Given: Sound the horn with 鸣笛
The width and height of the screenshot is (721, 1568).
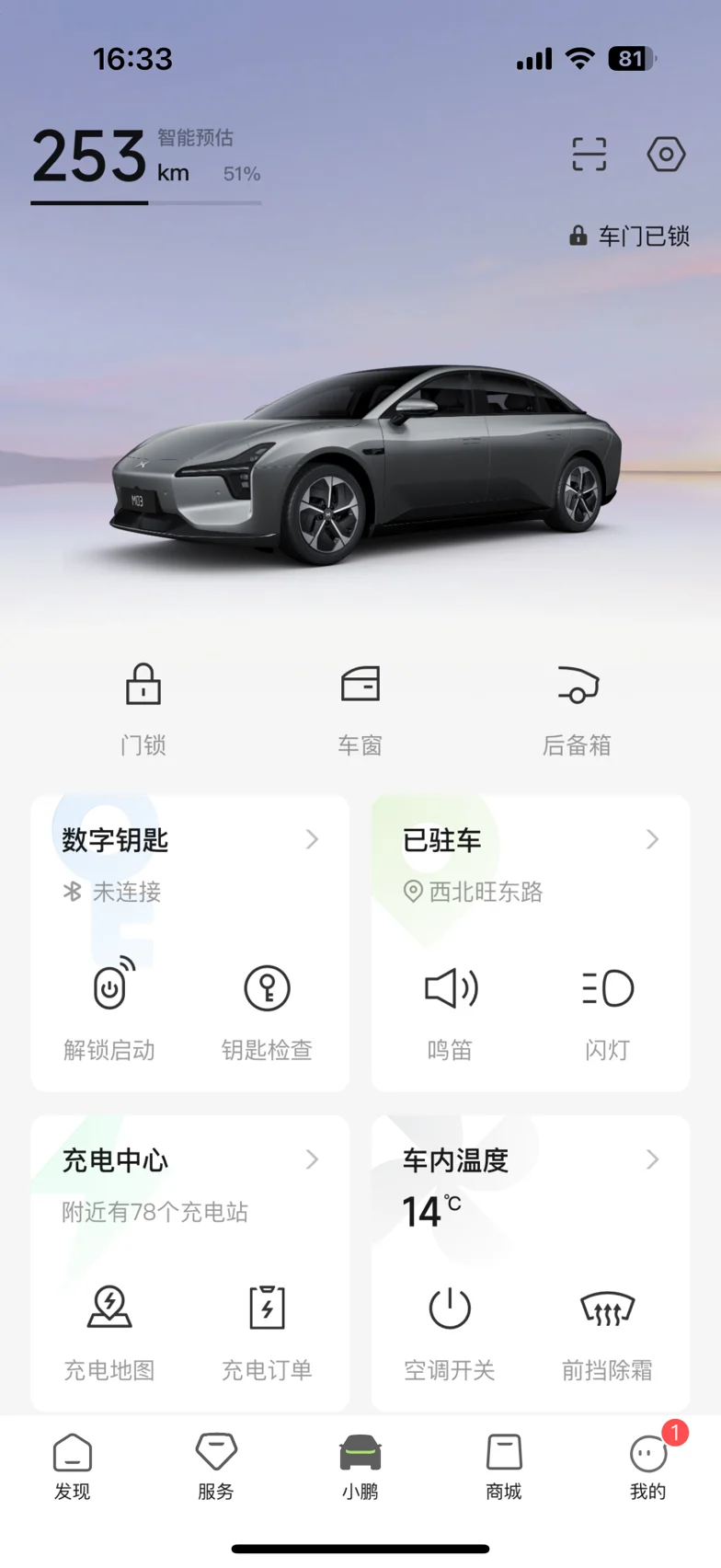Looking at the screenshot, I should (451, 1009).
